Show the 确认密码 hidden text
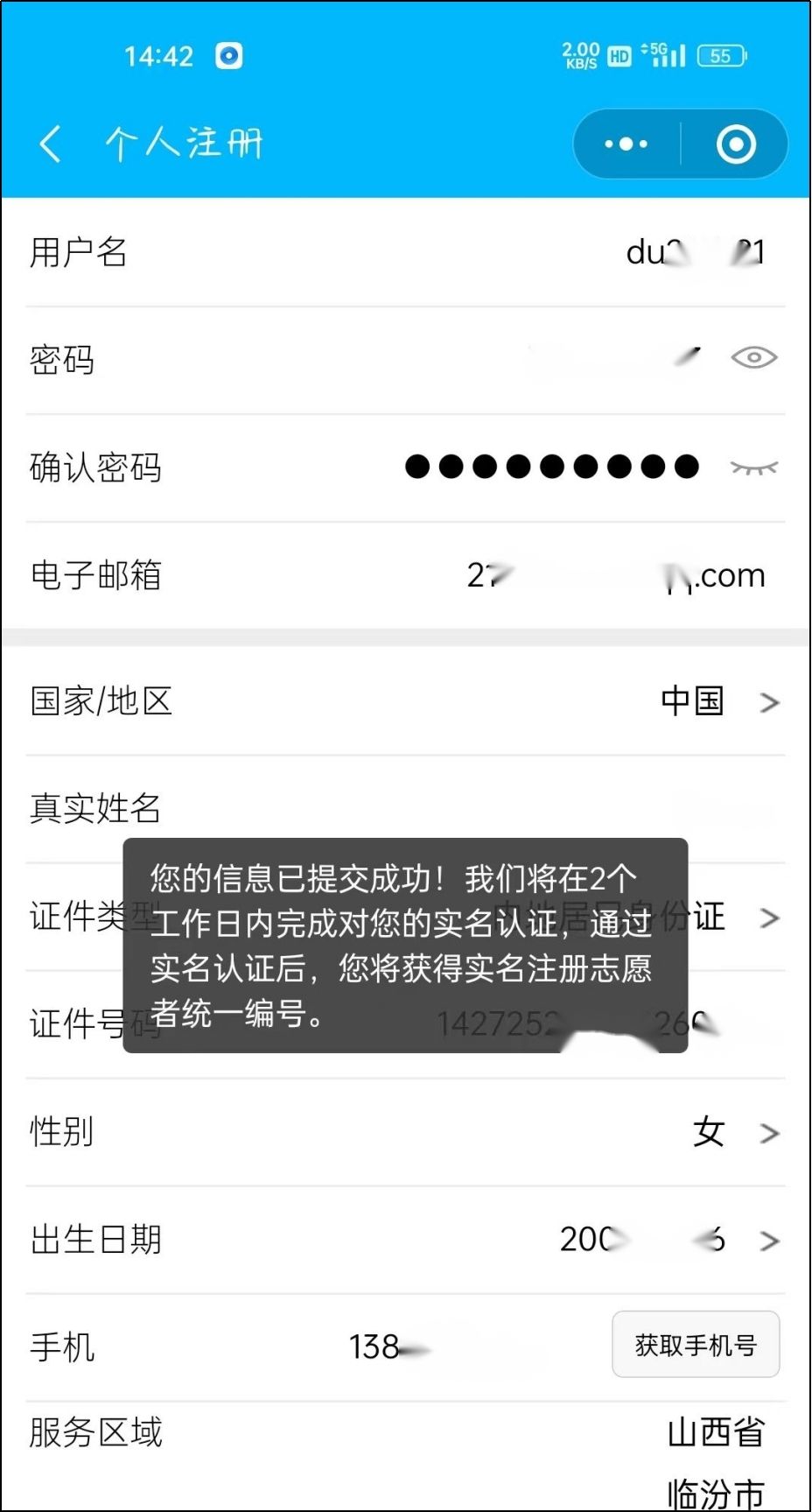The width and height of the screenshot is (812, 1512). (x=753, y=468)
